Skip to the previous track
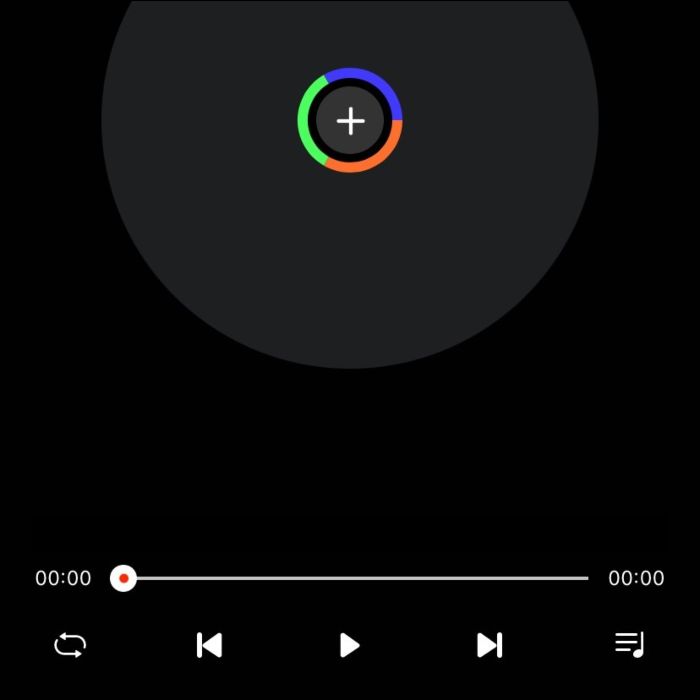Image resolution: width=700 pixels, height=700 pixels. coord(209,645)
